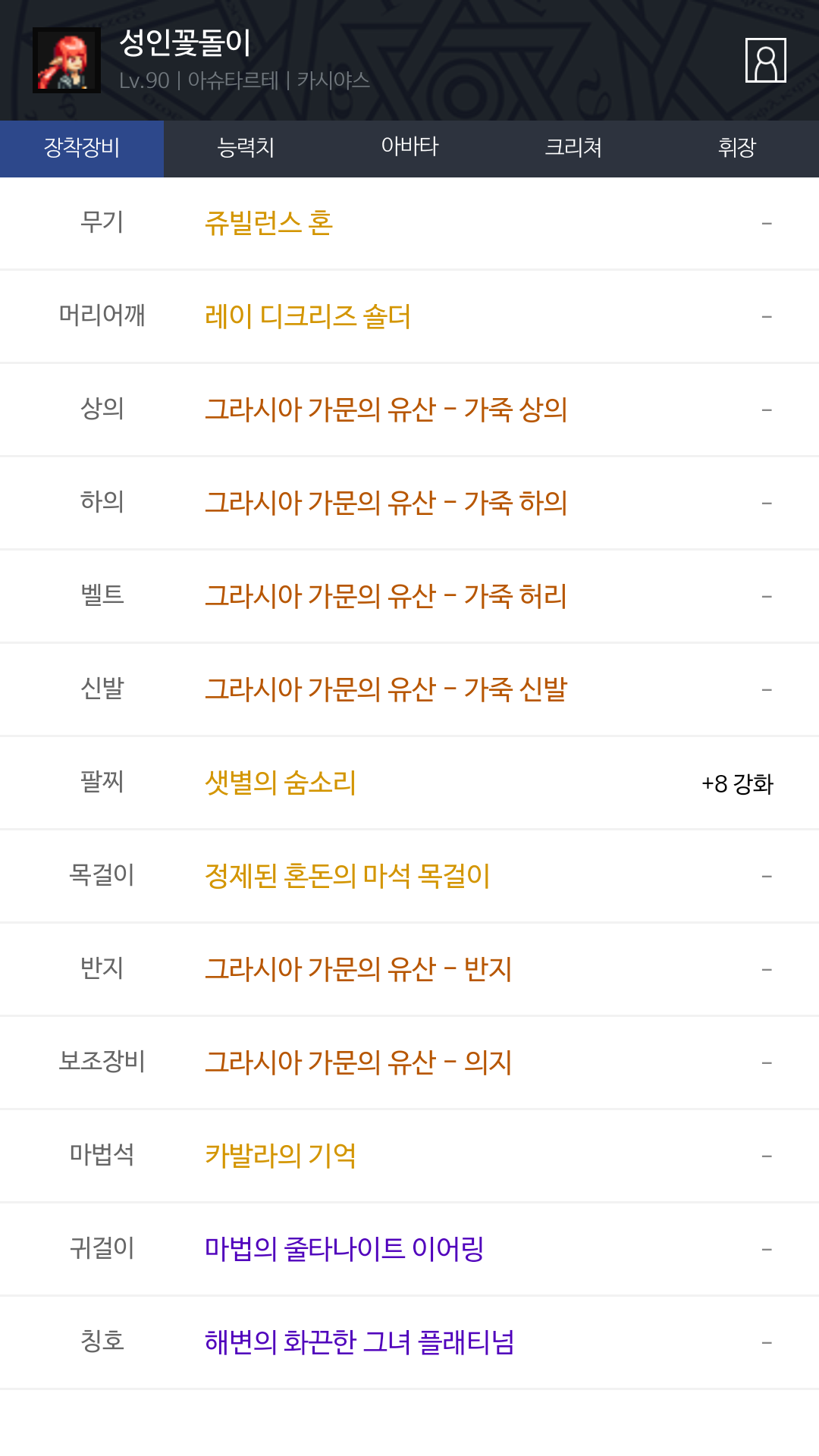View ring 그라시아 가문의 유산 - 반지
This screenshot has width=819, height=1456.
359,969
